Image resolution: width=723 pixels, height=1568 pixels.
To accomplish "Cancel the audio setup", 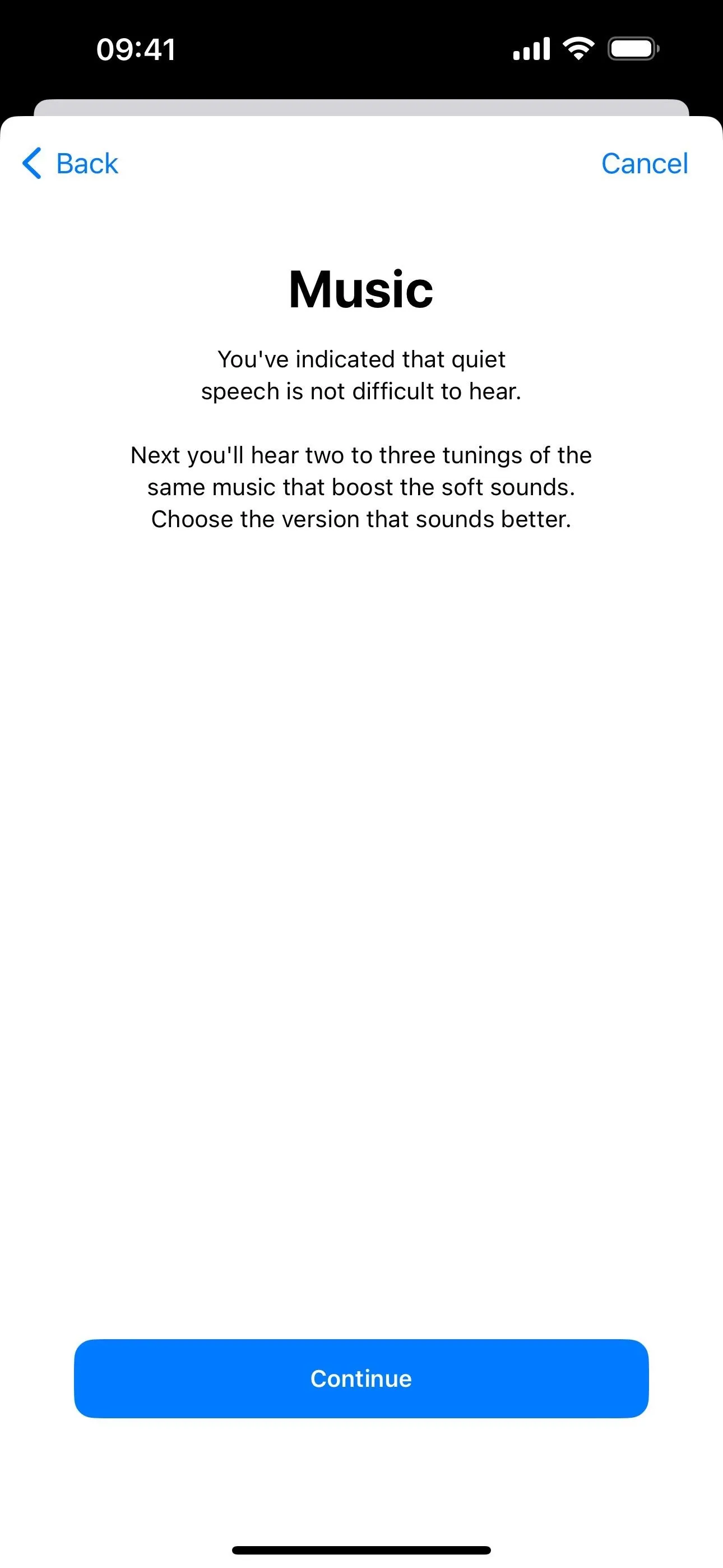I will click(645, 163).
